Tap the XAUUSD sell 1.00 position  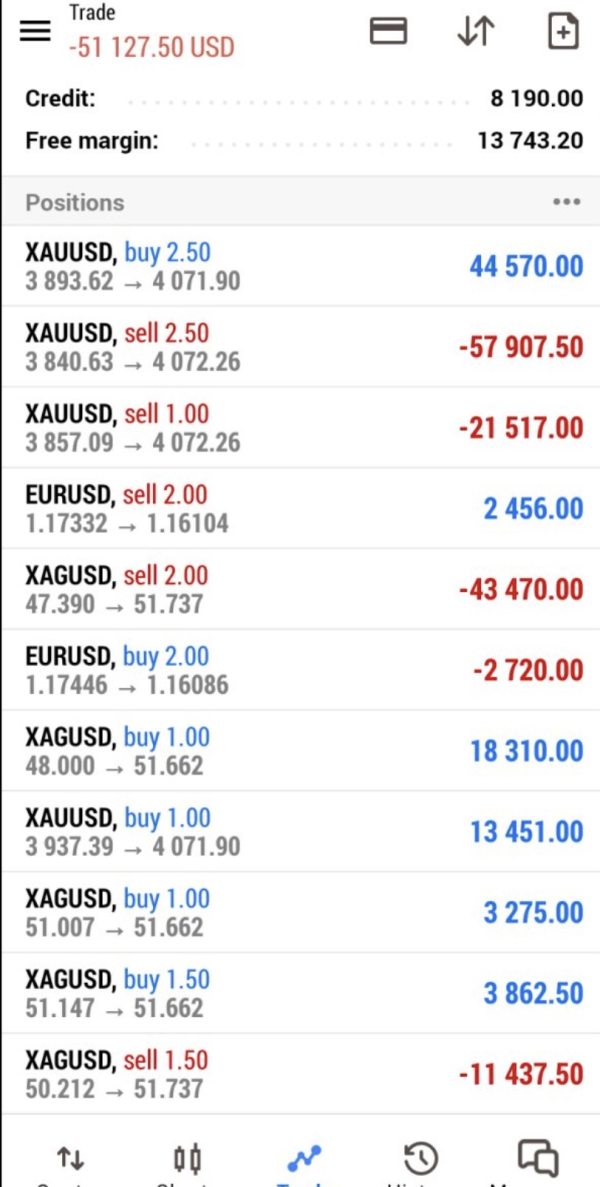pos(300,428)
